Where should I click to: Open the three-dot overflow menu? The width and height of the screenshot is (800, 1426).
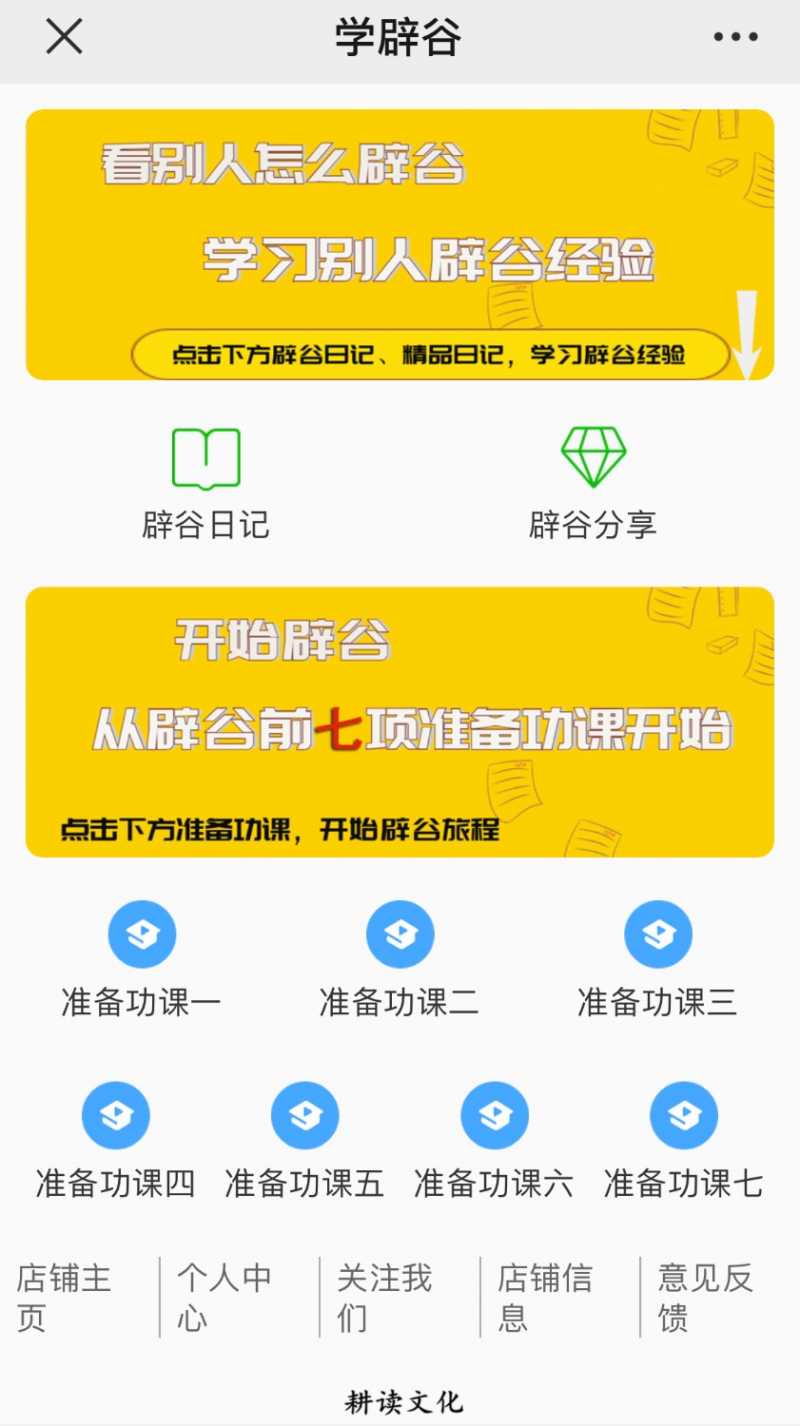click(735, 38)
